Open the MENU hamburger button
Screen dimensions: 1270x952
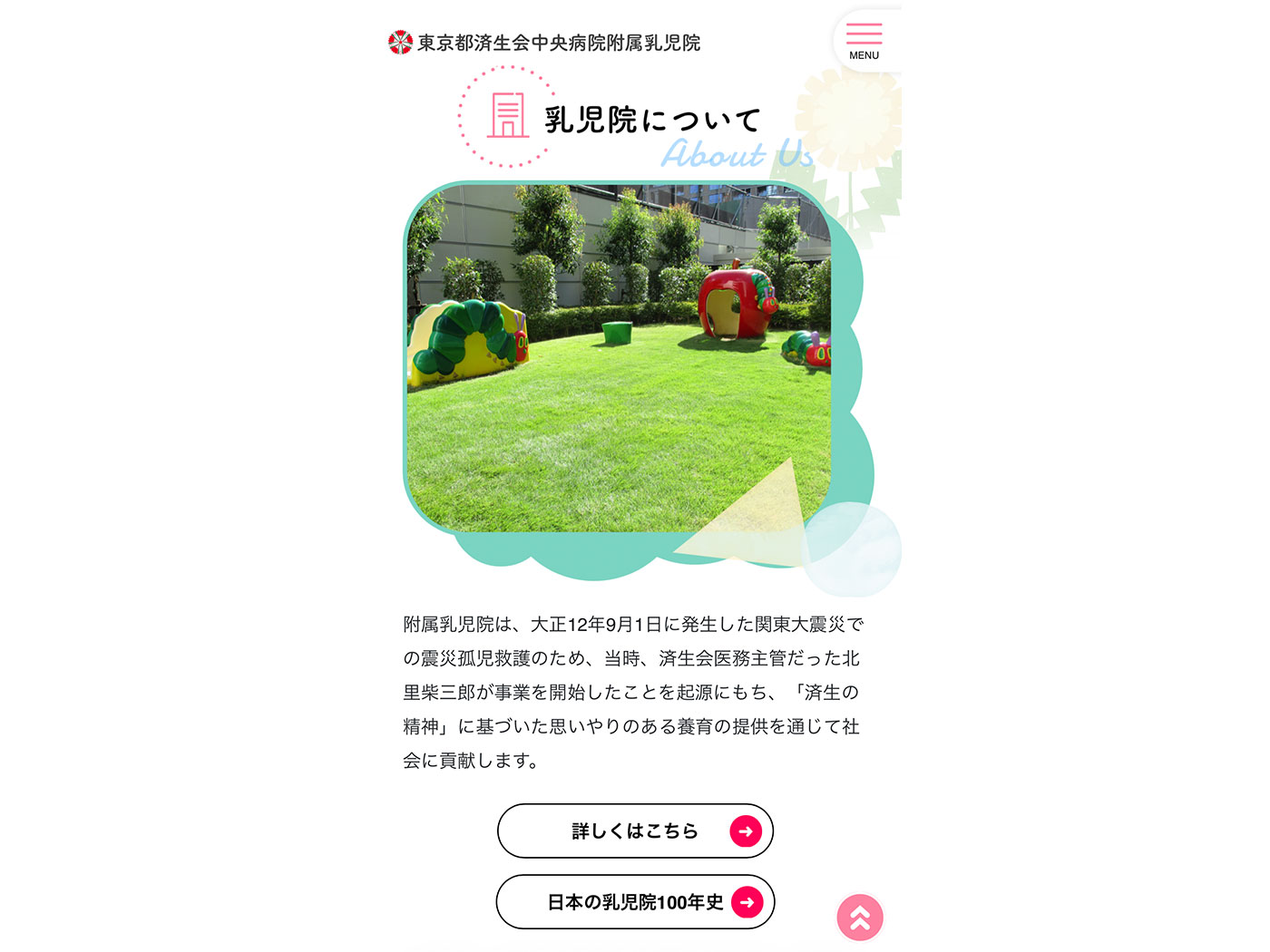pos(864,40)
